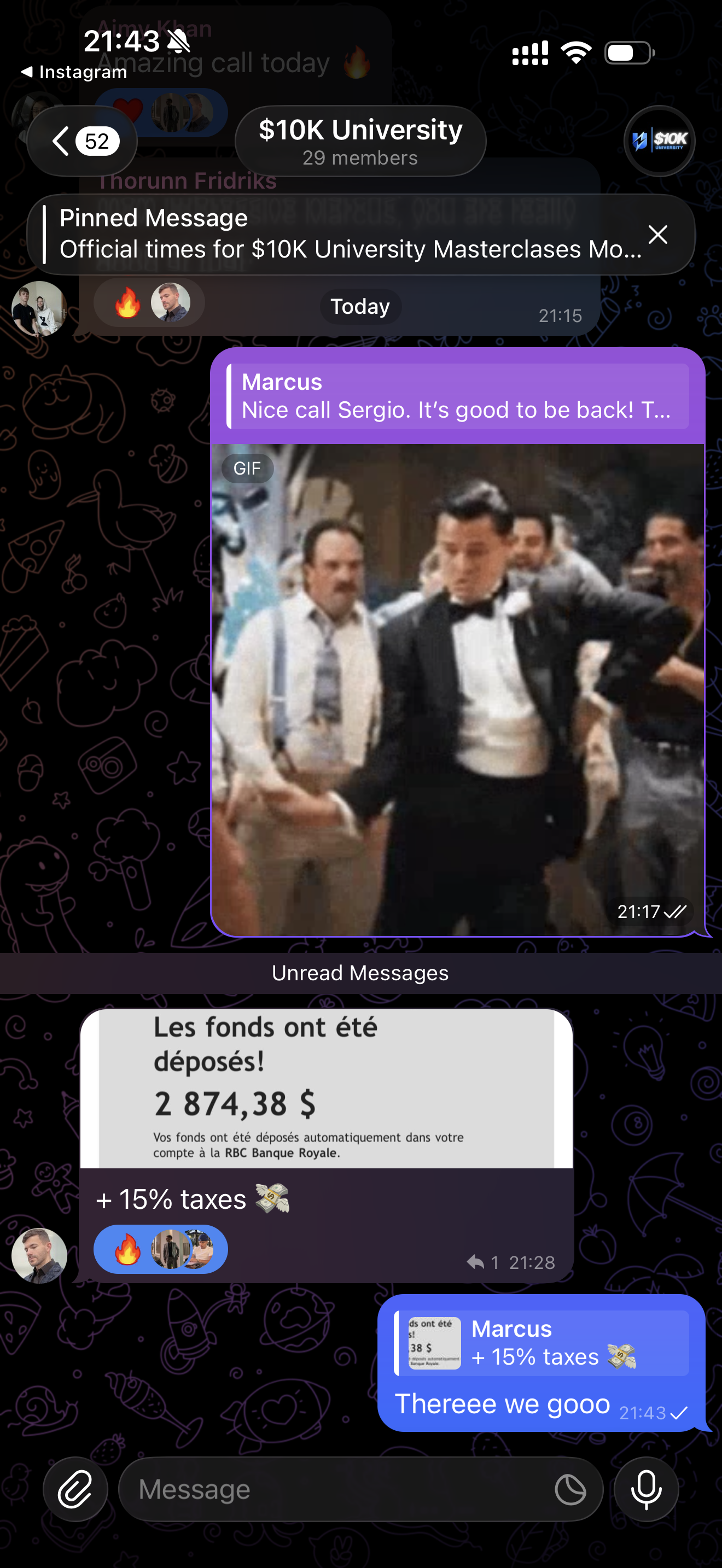The image size is (722, 1568).
Task: Tap the microphone voice message button
Action: pos(646,1489)
